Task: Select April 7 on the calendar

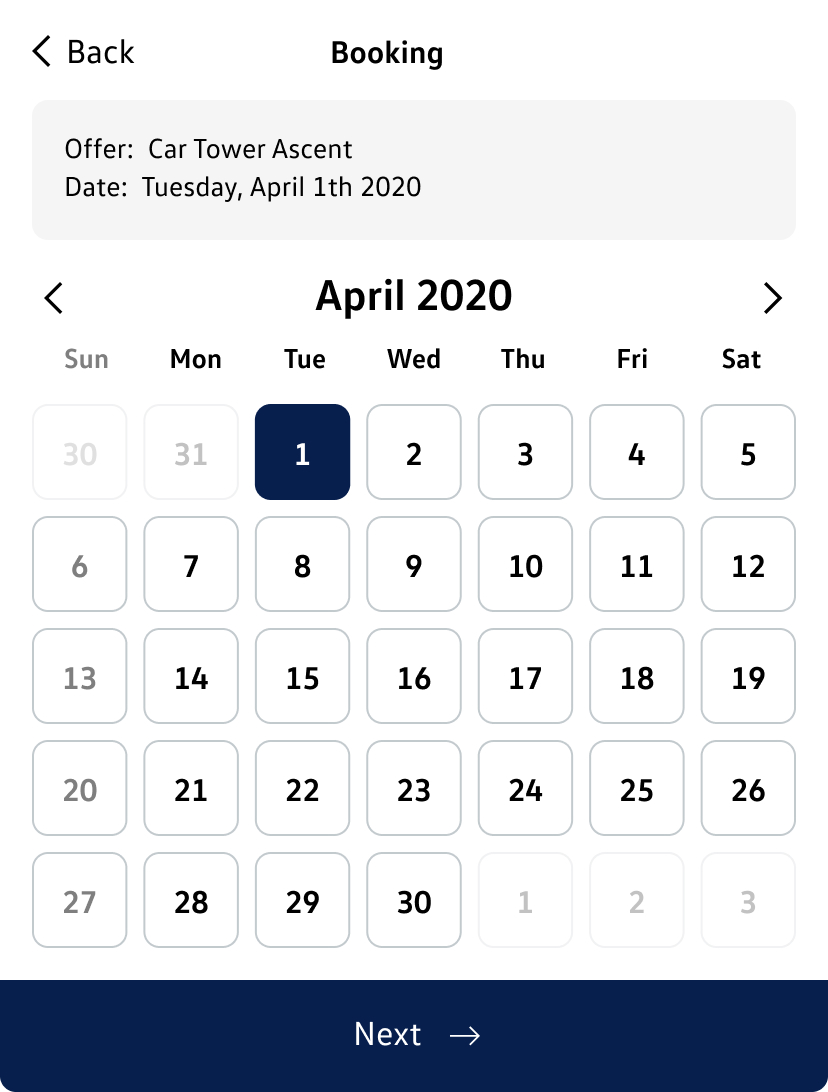Action: click(x=191, y=564)
